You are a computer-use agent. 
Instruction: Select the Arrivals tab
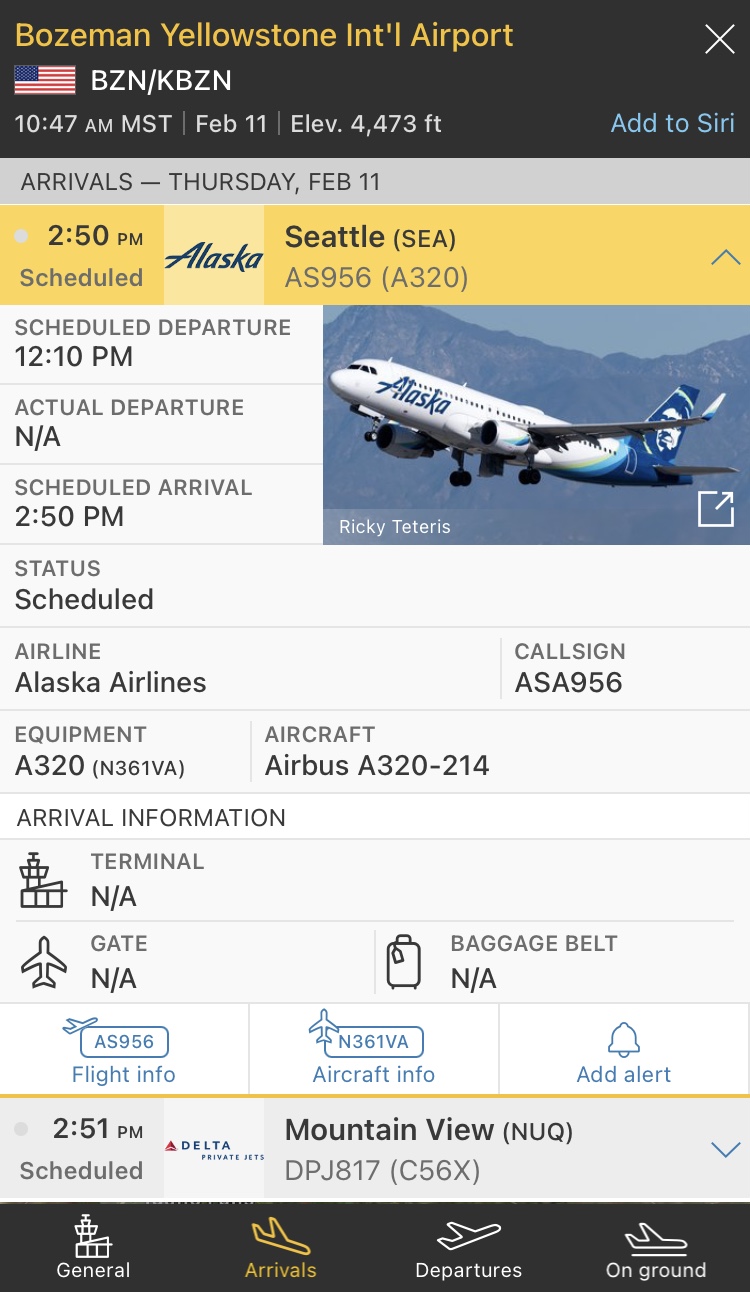pyautogui.click(x=280, y=1248)
